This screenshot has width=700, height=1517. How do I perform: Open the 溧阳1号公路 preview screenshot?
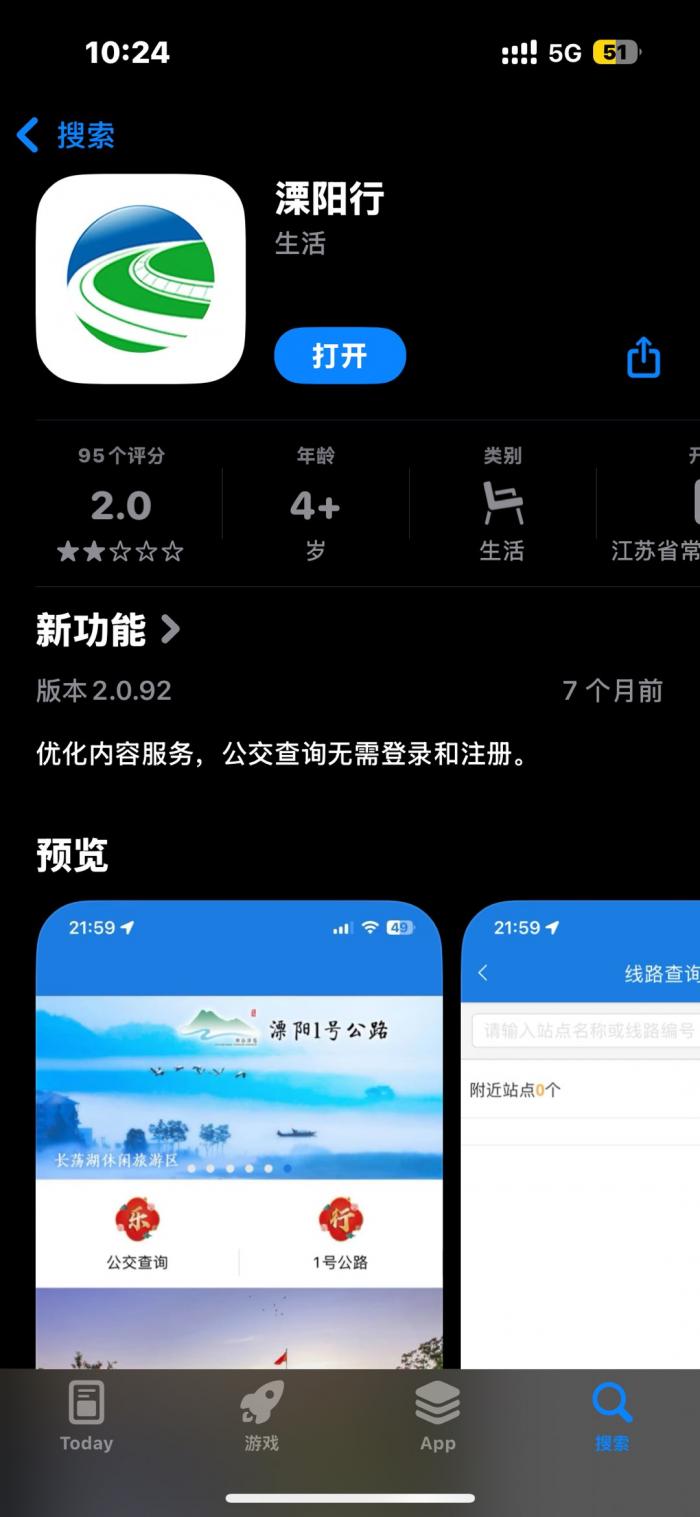[x=239, y=1134]
